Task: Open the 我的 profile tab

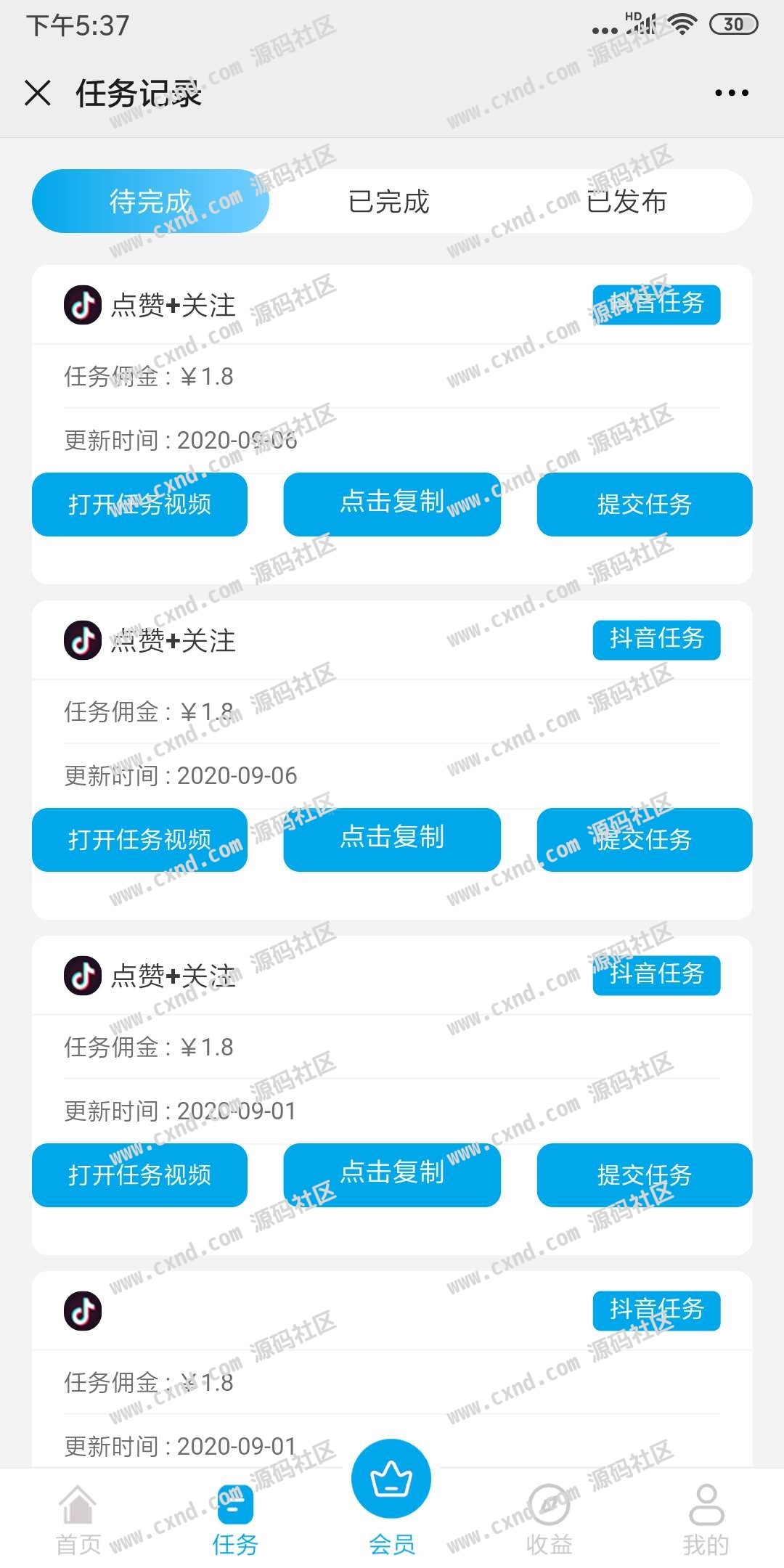Action: [x=706, y=1519]
